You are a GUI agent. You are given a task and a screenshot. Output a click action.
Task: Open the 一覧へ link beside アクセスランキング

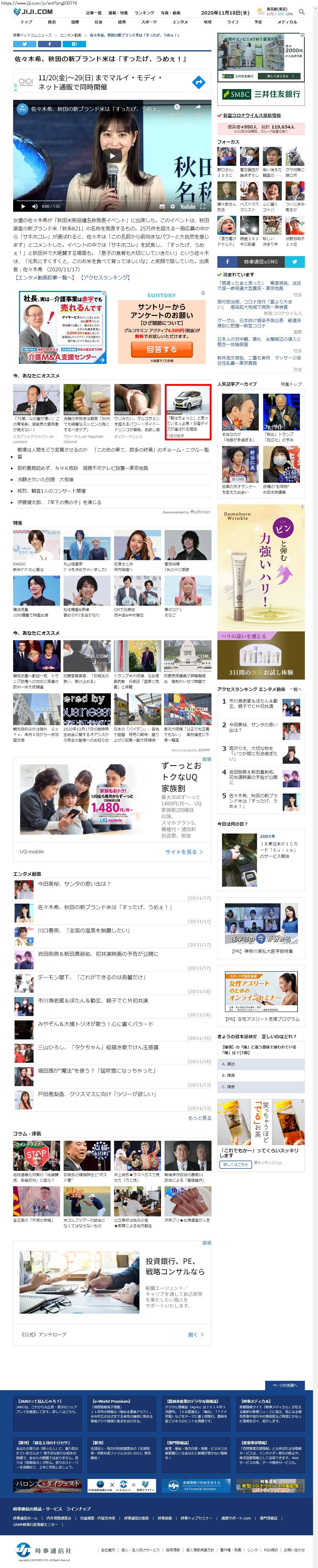click(x=296, y=690)
